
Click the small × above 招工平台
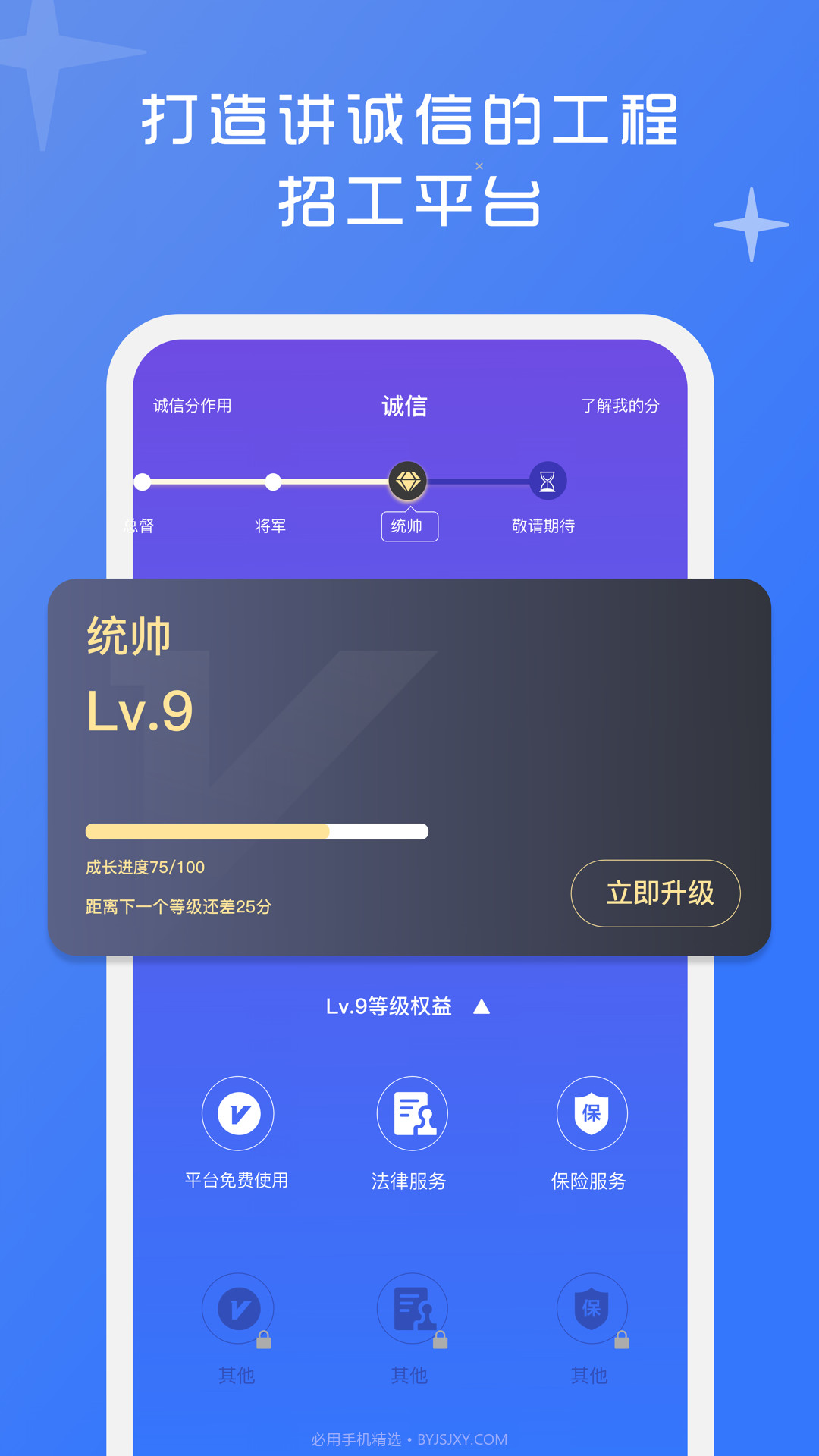click(479, 164)
